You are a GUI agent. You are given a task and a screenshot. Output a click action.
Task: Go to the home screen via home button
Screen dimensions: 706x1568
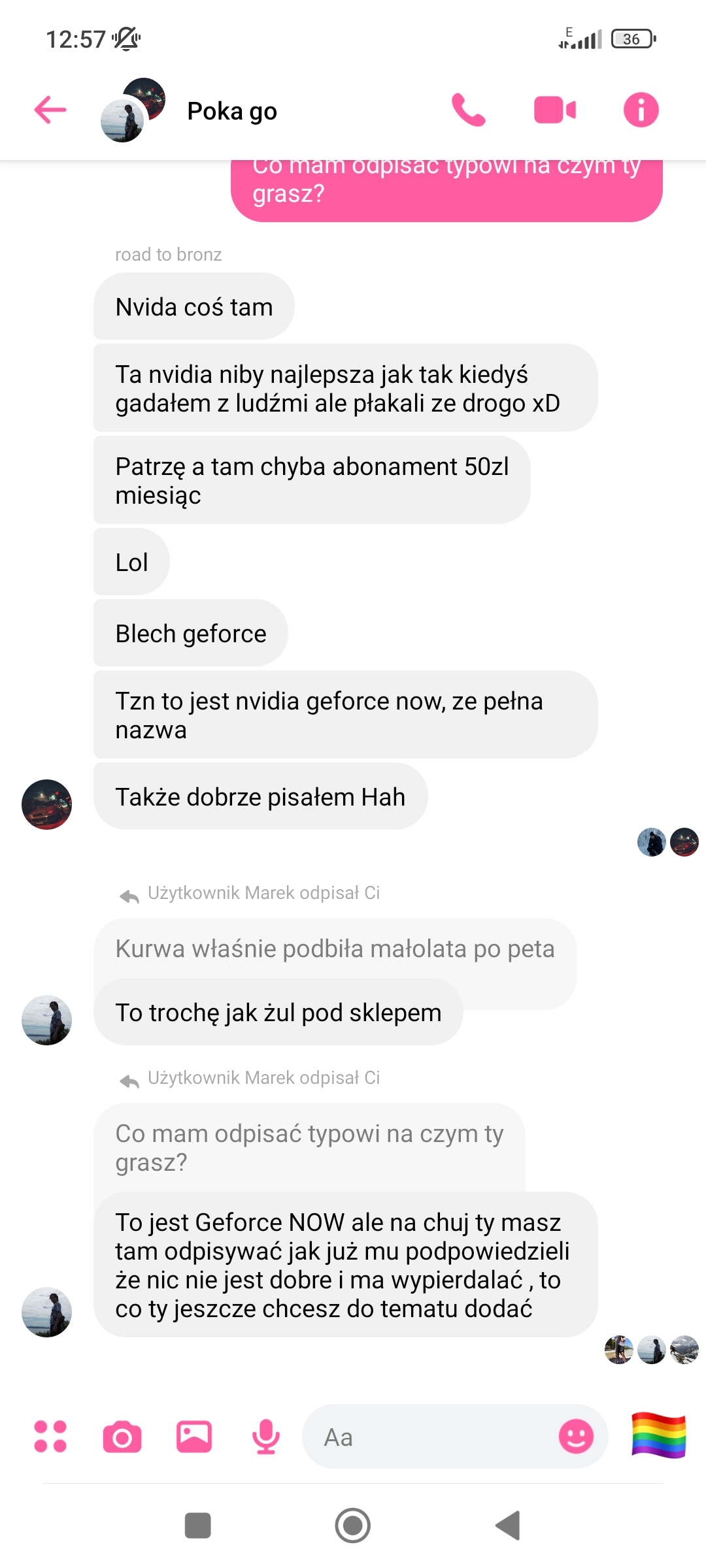coord(353,1526)
